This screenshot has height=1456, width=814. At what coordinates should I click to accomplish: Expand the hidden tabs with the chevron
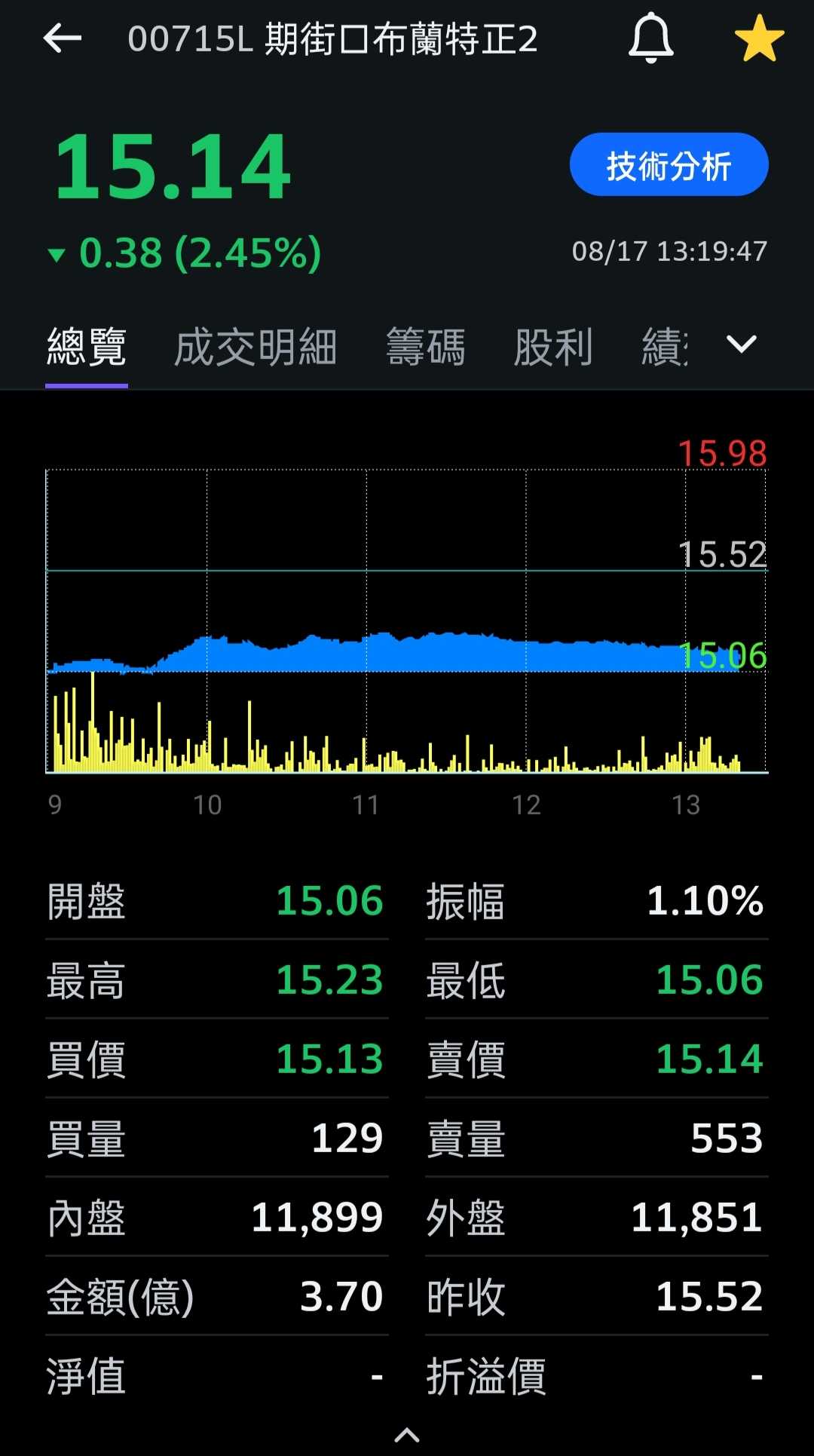pos(742,345)
